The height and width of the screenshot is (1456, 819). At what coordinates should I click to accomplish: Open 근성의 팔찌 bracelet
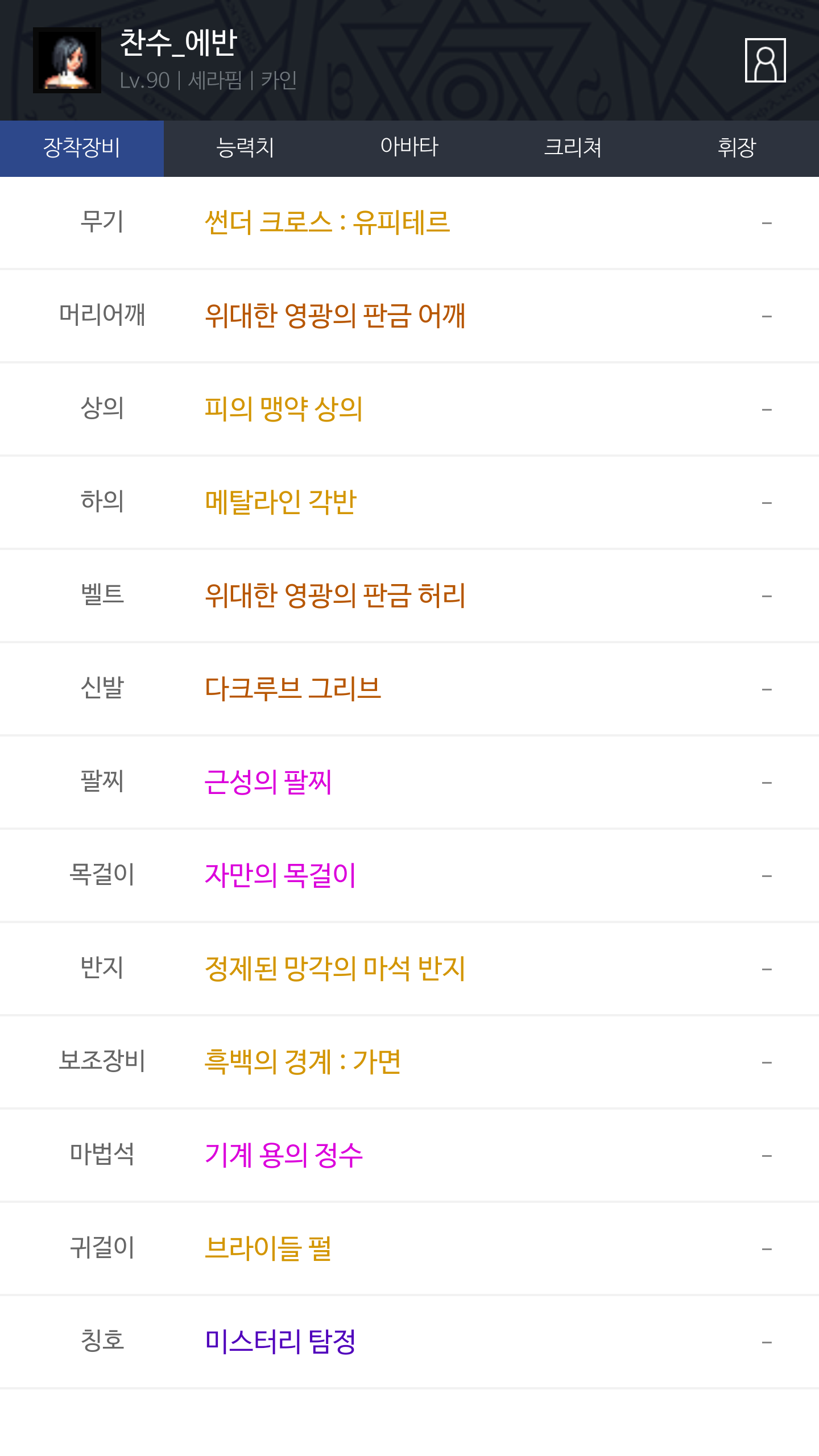pos(268,782)
